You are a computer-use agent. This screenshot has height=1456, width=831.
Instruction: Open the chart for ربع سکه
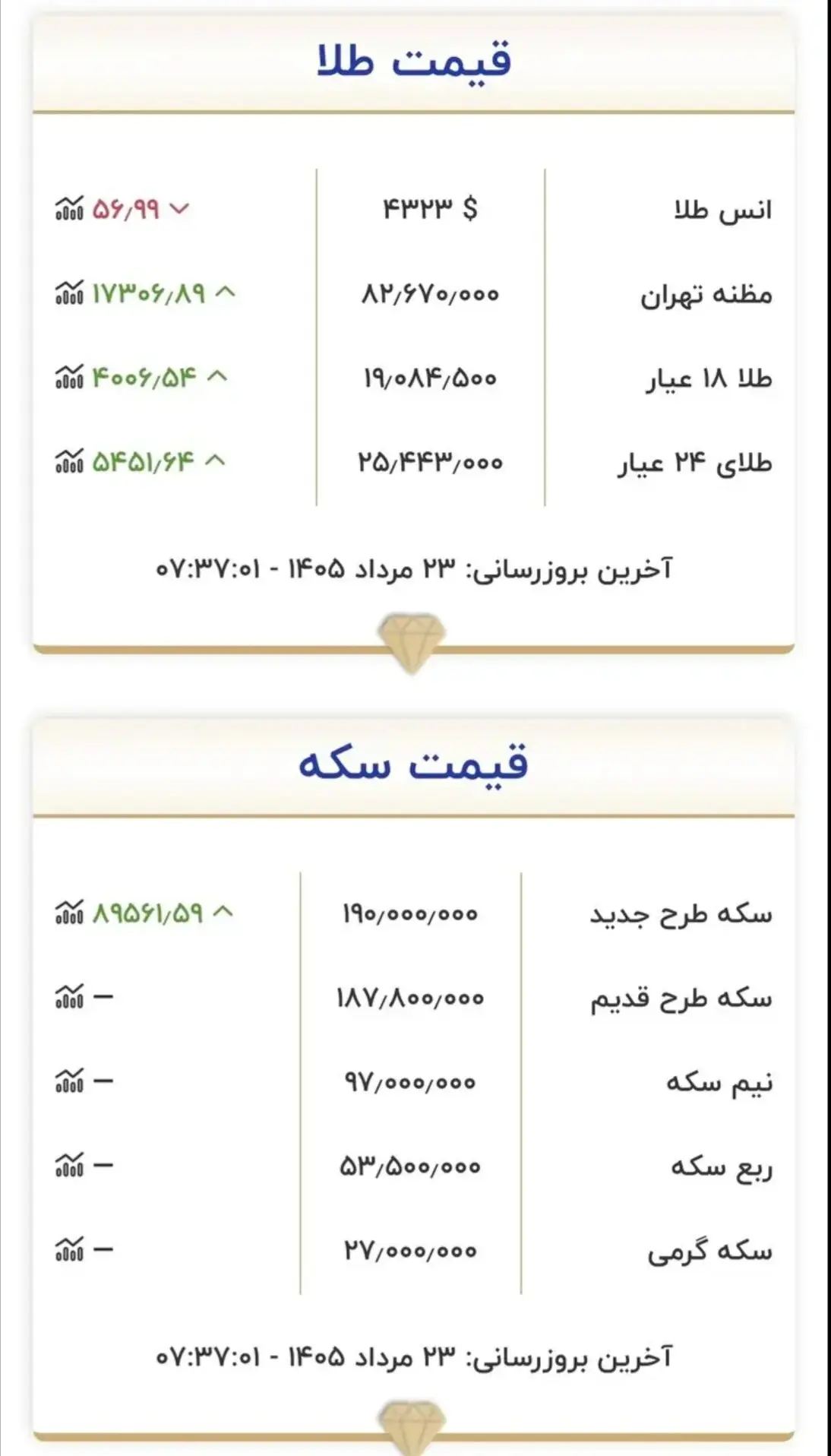(69, 1165)
